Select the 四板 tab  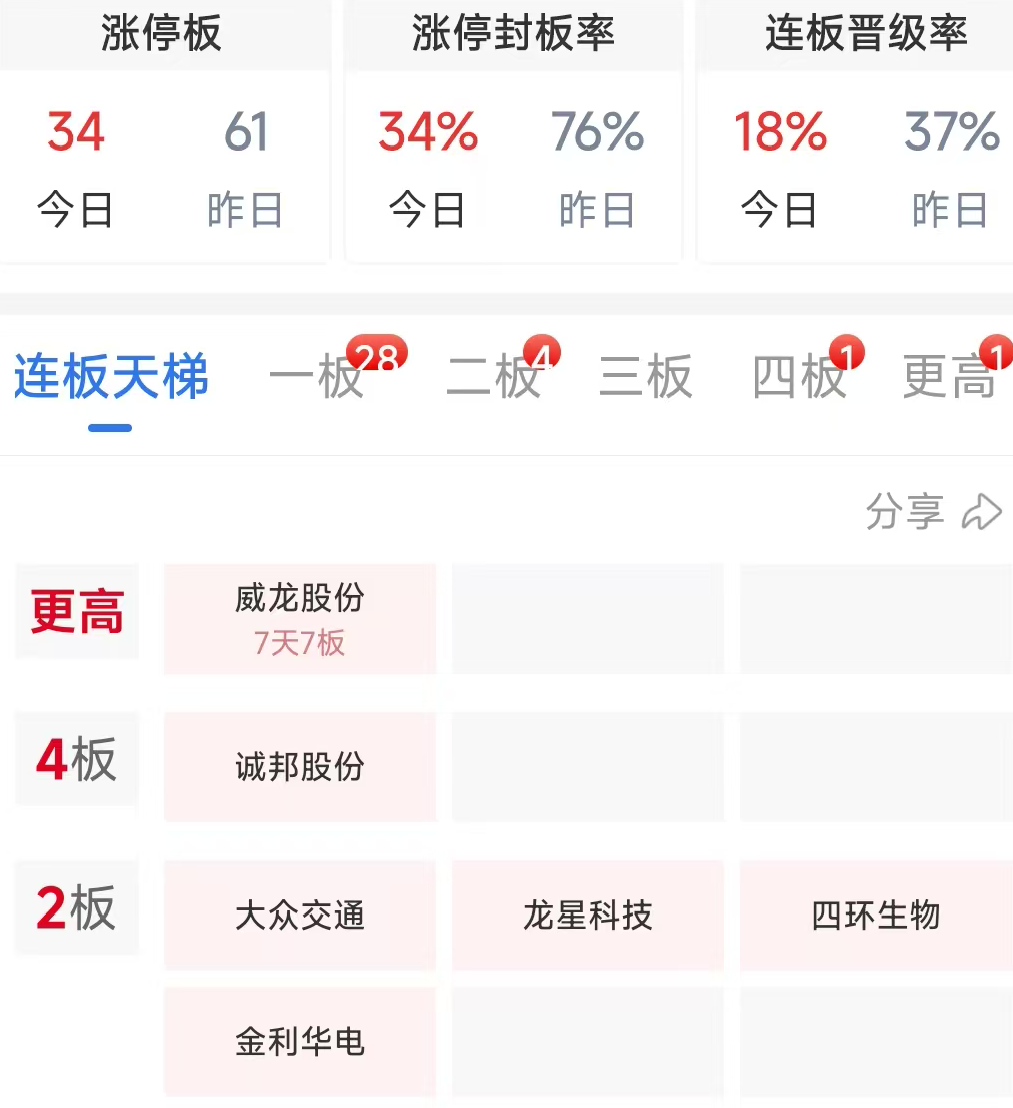point(800,377)
